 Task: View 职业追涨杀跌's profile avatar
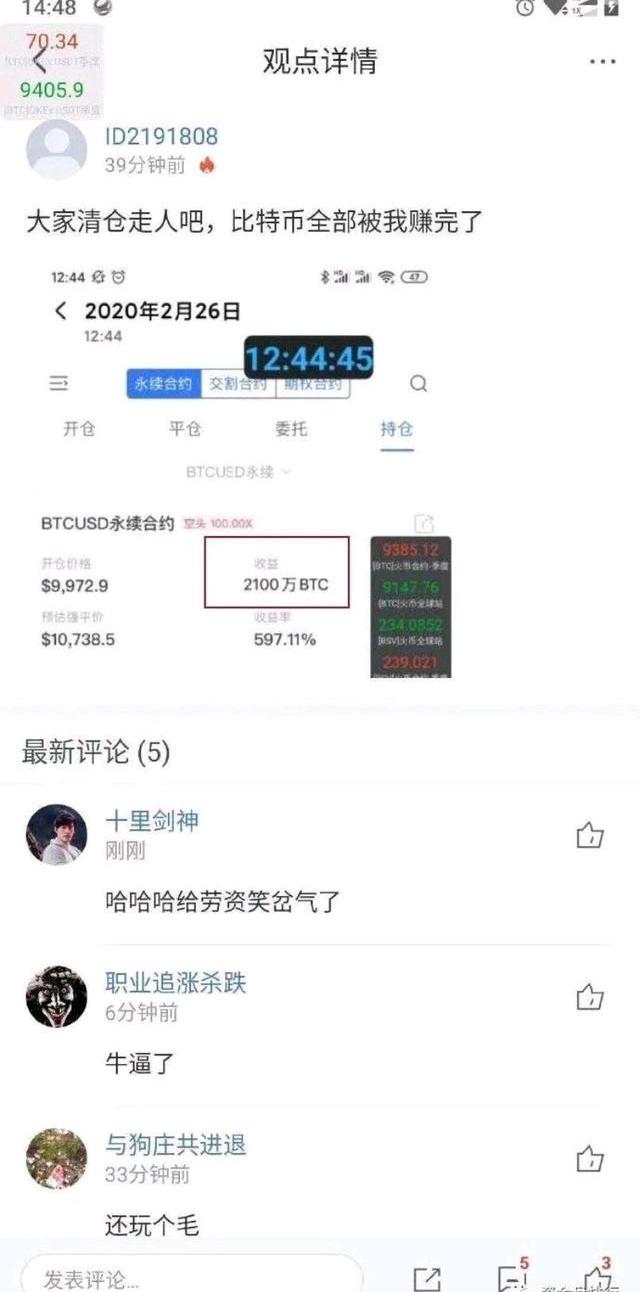tap(56, 997)
